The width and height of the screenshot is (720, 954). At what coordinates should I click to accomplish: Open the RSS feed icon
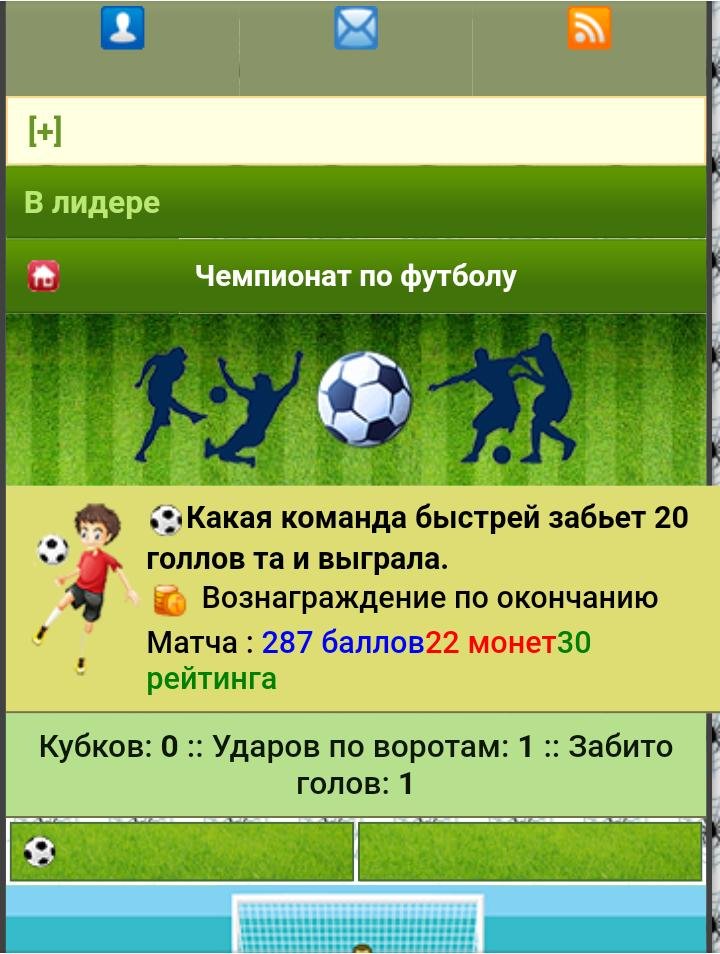pyautogui.click(x=589, y=28)
